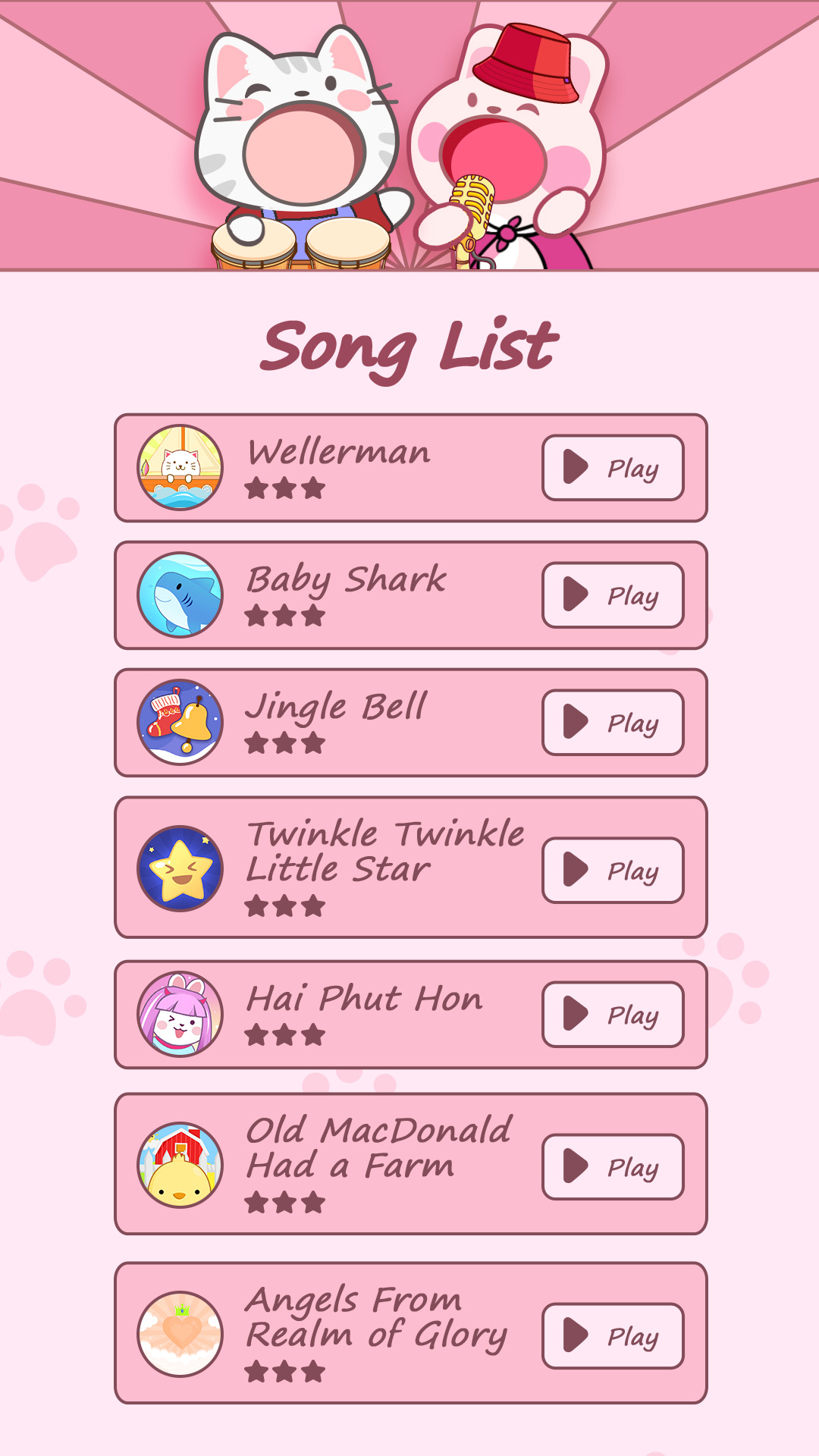
Task: Select the Hai Phut Hon character icon
Action: (x=180, y=1015)
